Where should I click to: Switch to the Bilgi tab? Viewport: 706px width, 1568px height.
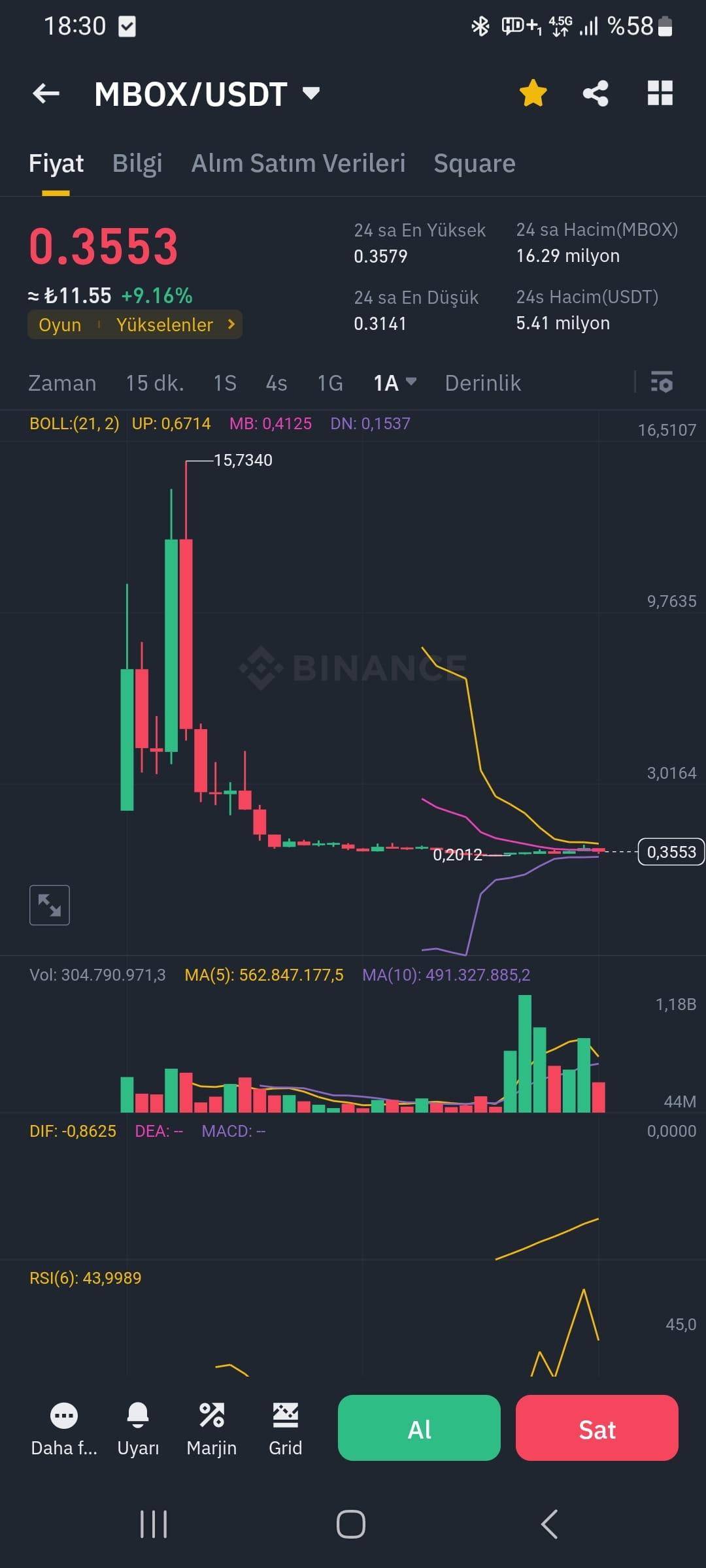point(137,163)
